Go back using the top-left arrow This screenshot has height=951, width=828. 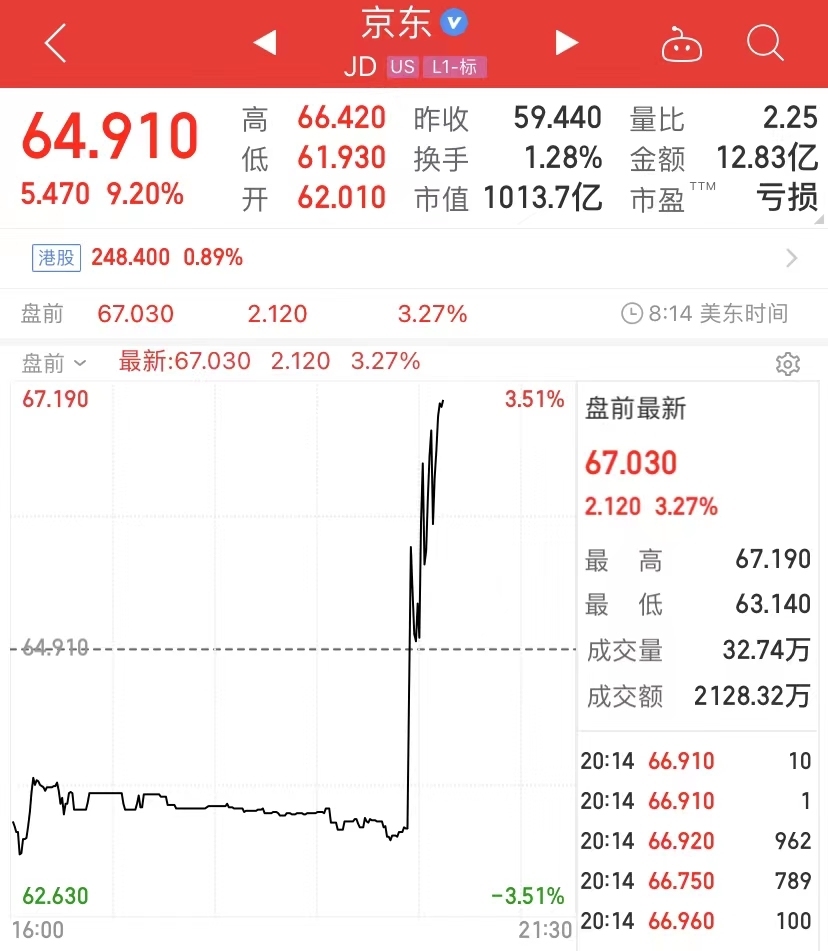pyautogui.click(x=55, y=44)
